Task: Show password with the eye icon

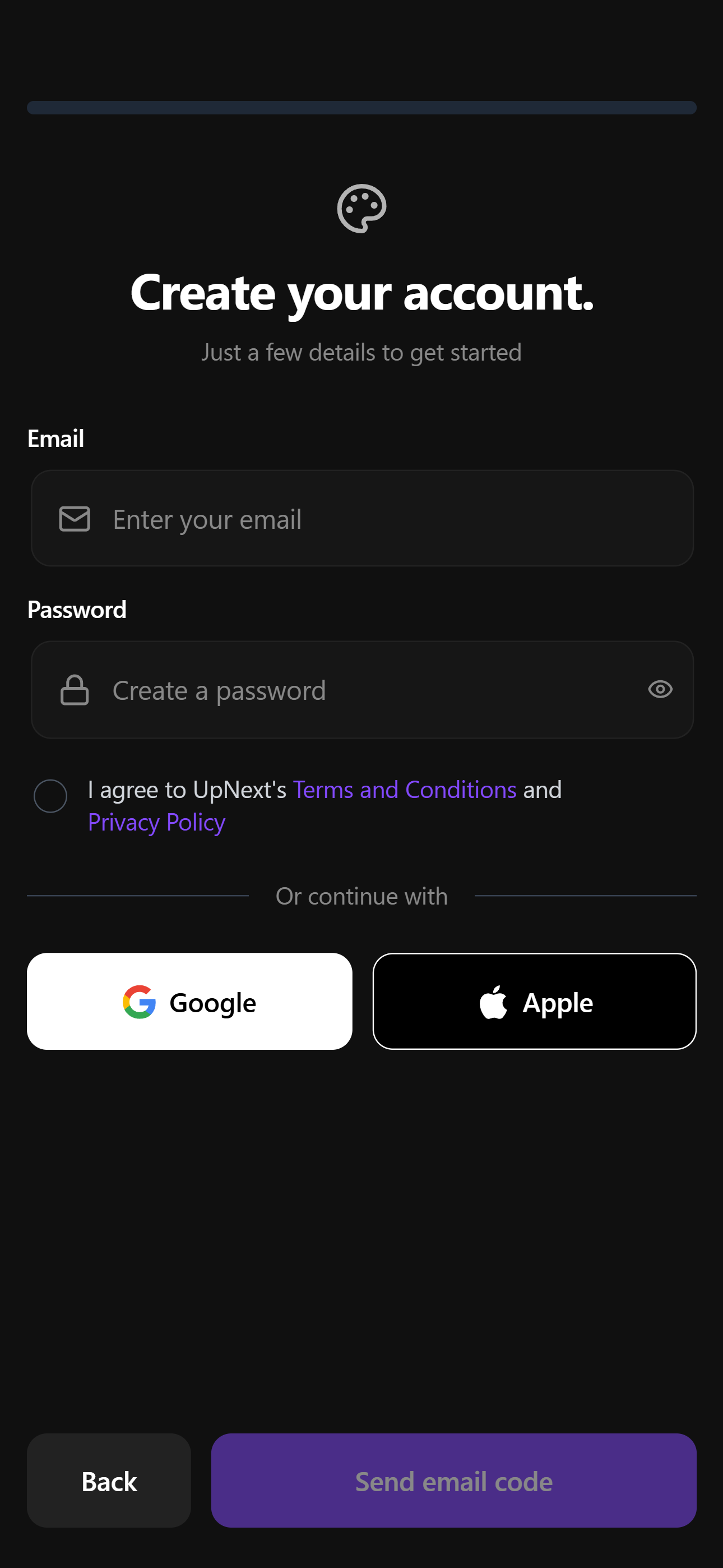Action: point(660,690)
